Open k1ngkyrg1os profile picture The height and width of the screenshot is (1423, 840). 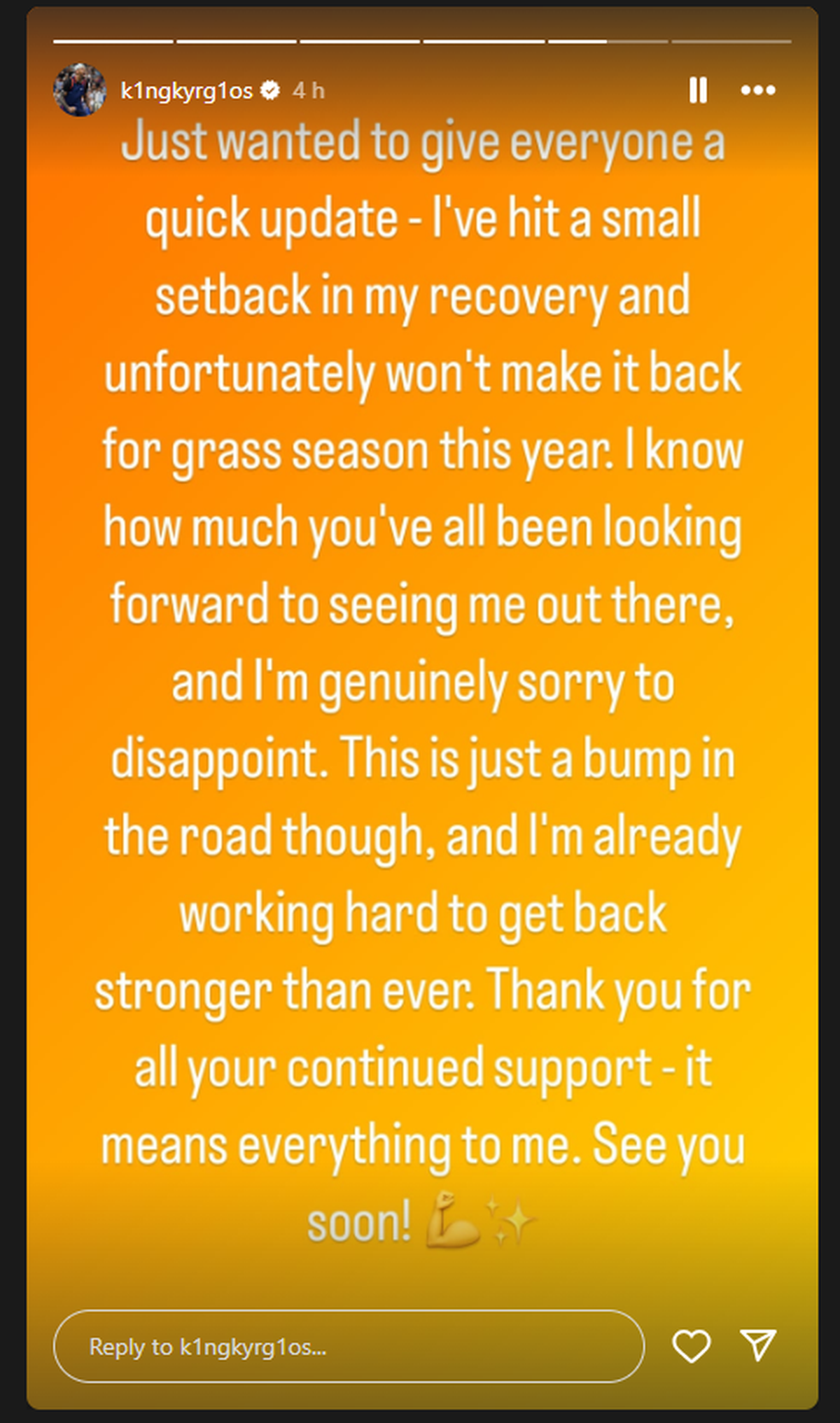80,90
